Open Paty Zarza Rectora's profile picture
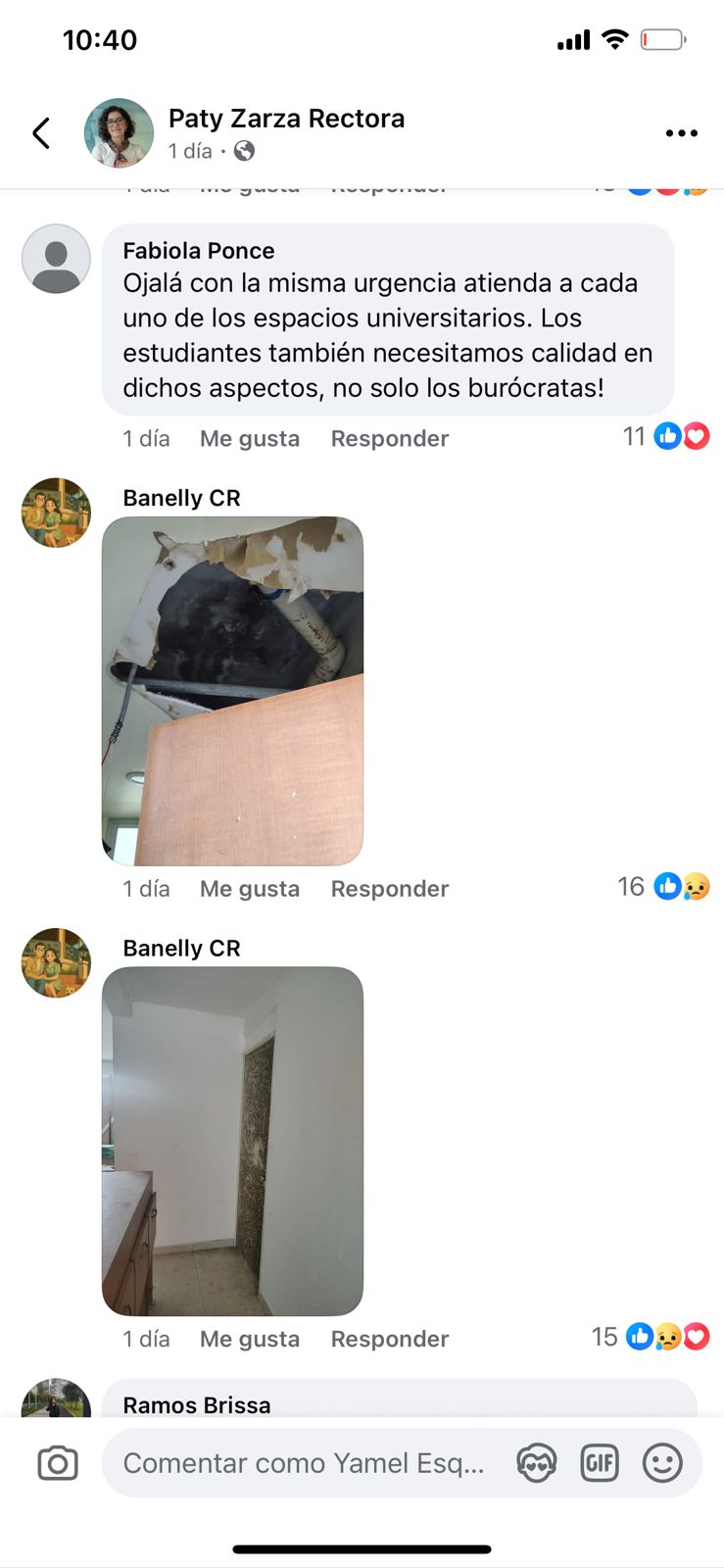724x1568 pixels. (x=119, y=133)
